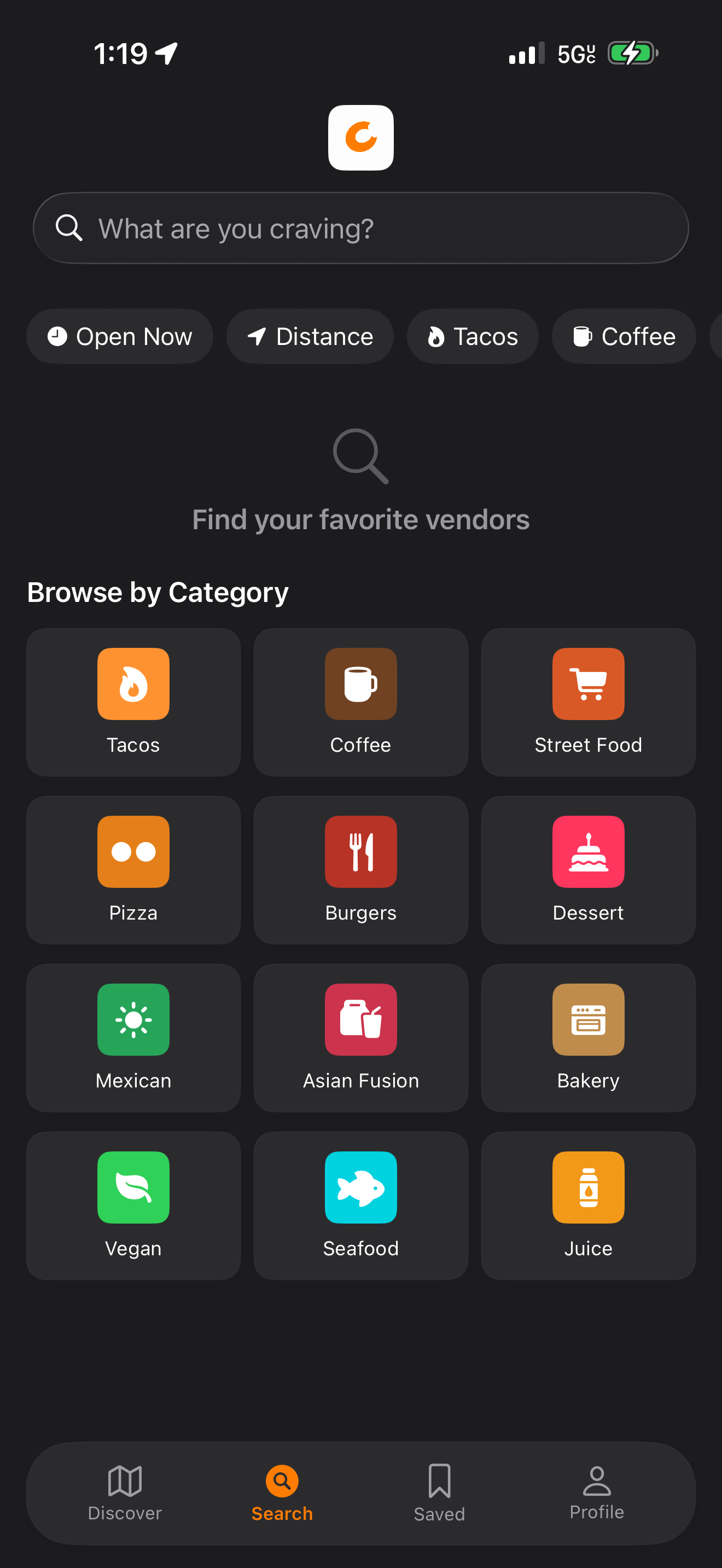Open the Coffee category

360,683
